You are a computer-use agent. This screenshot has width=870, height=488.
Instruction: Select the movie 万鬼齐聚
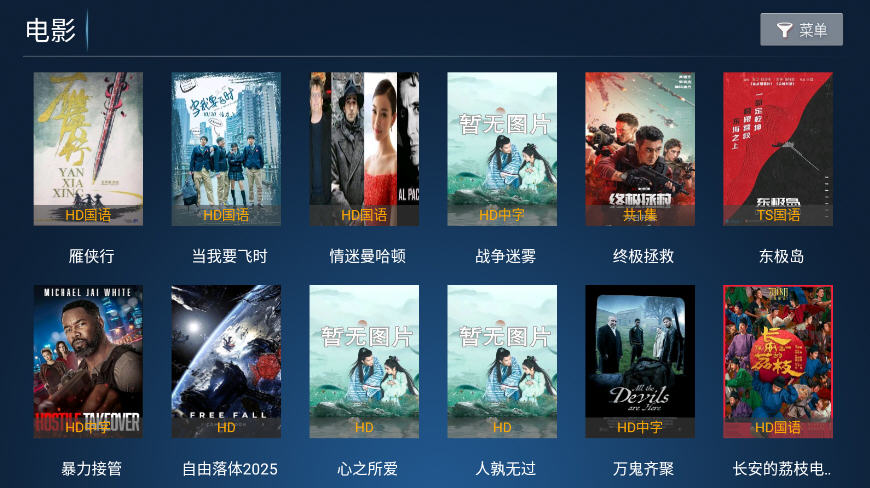(x=640, y=362)
